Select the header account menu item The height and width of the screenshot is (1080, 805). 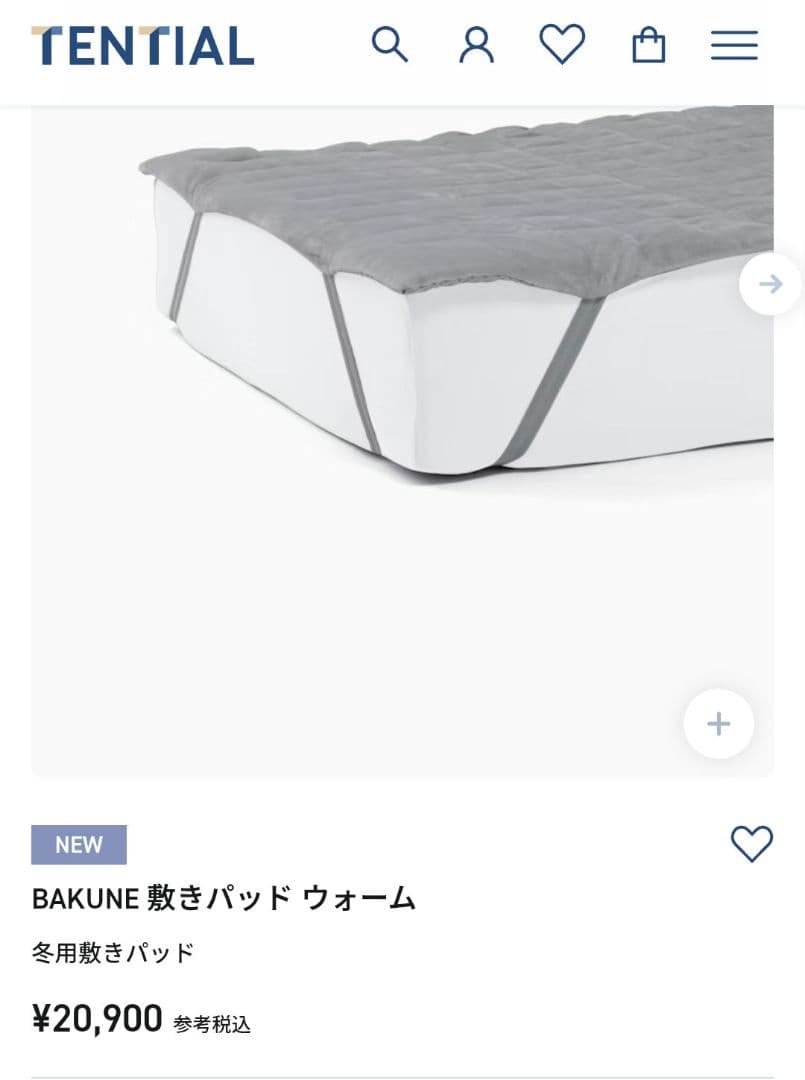tap(476, 45)
